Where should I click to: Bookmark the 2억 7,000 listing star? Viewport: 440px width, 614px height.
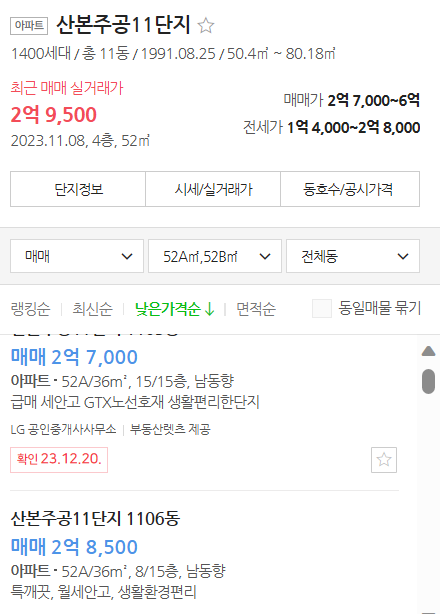(384, 460)
